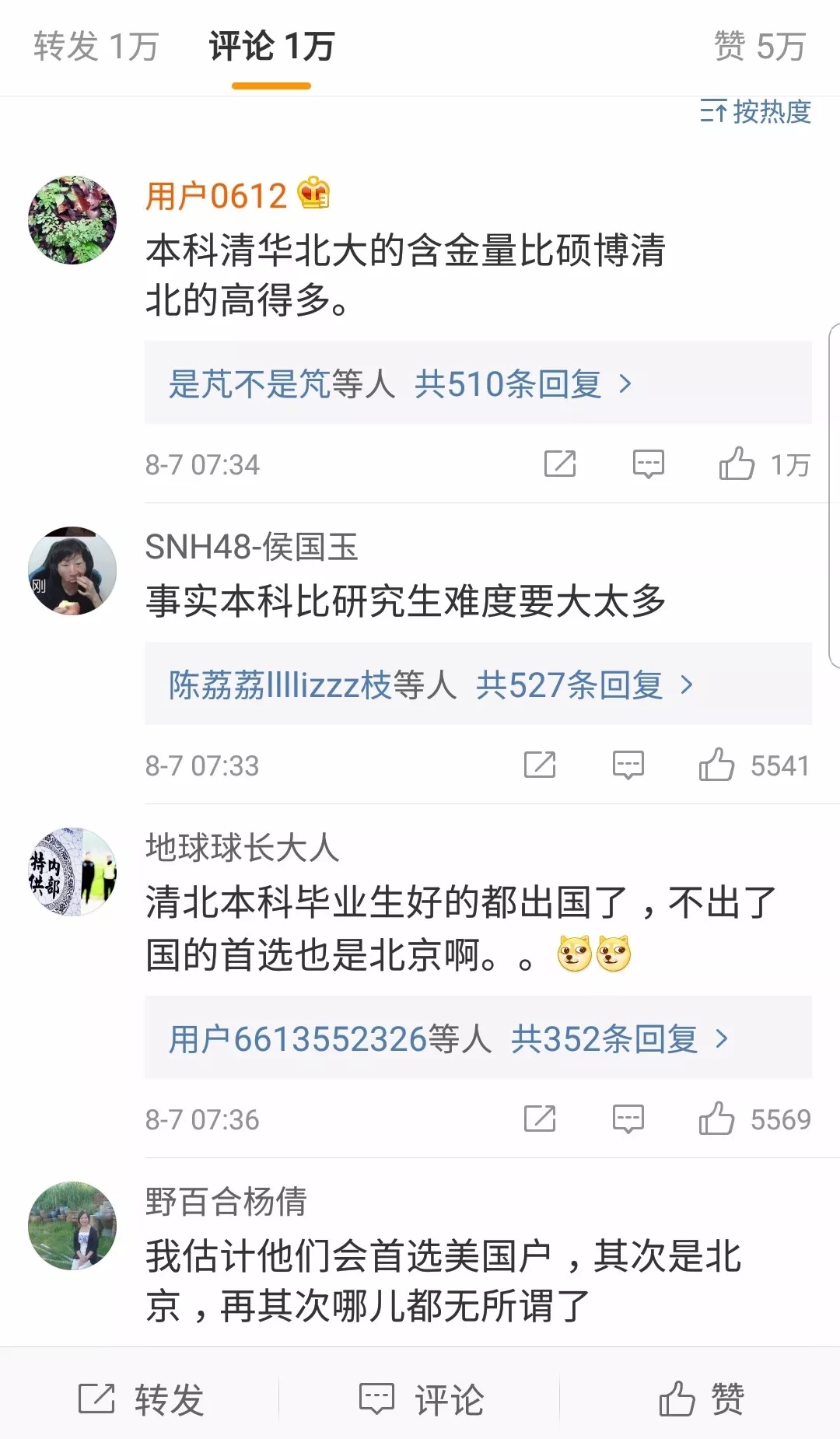Switch to the 赞 5万 tab
840x1439 pixels.
(759, 47)
